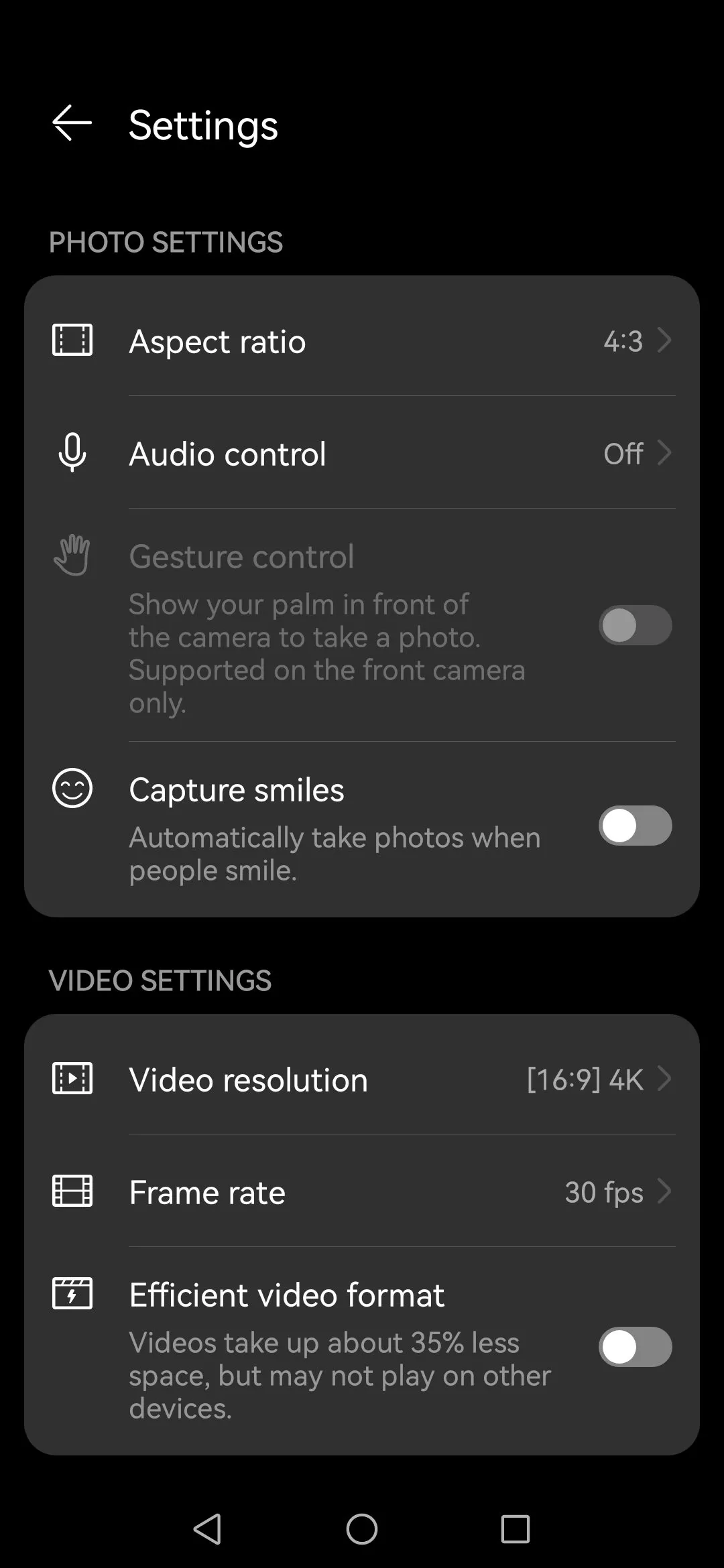Tap the system home button
Image resolution: width=724 pixels, height=1568 pixels.
click(x=362, y=1529)
